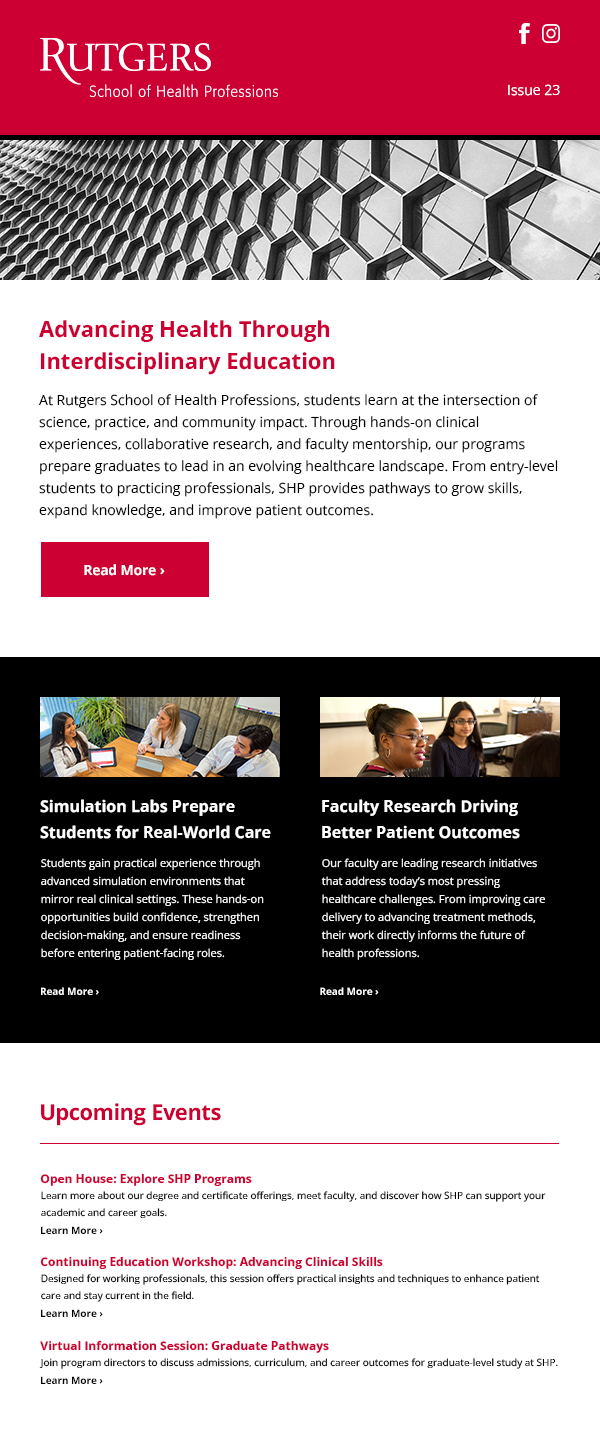600x1436 pixels.
Task: Open the Simulation Labs article image
Action: (x=160, y=737)
